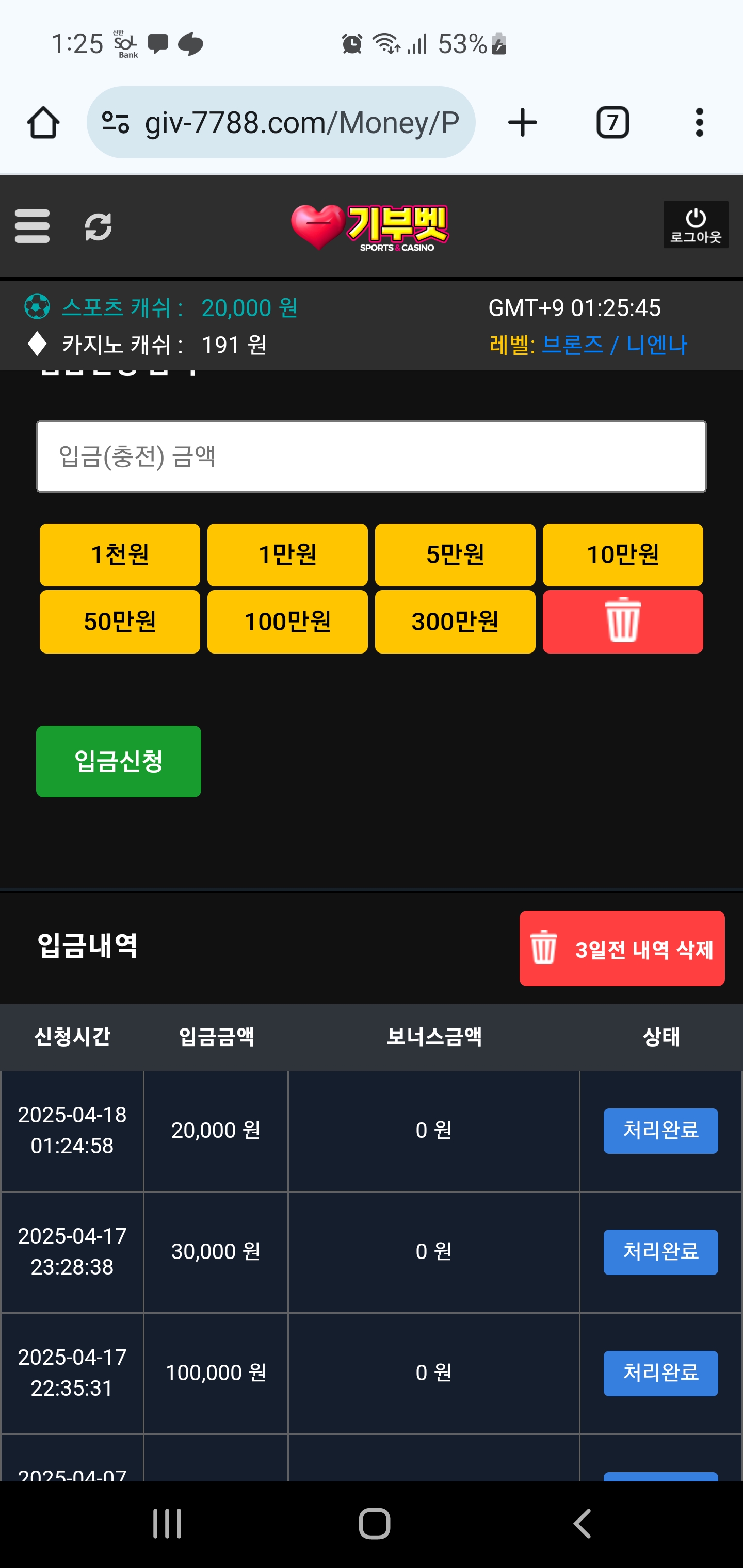Add 10만원 to the deposit amount

pos(622,554)
